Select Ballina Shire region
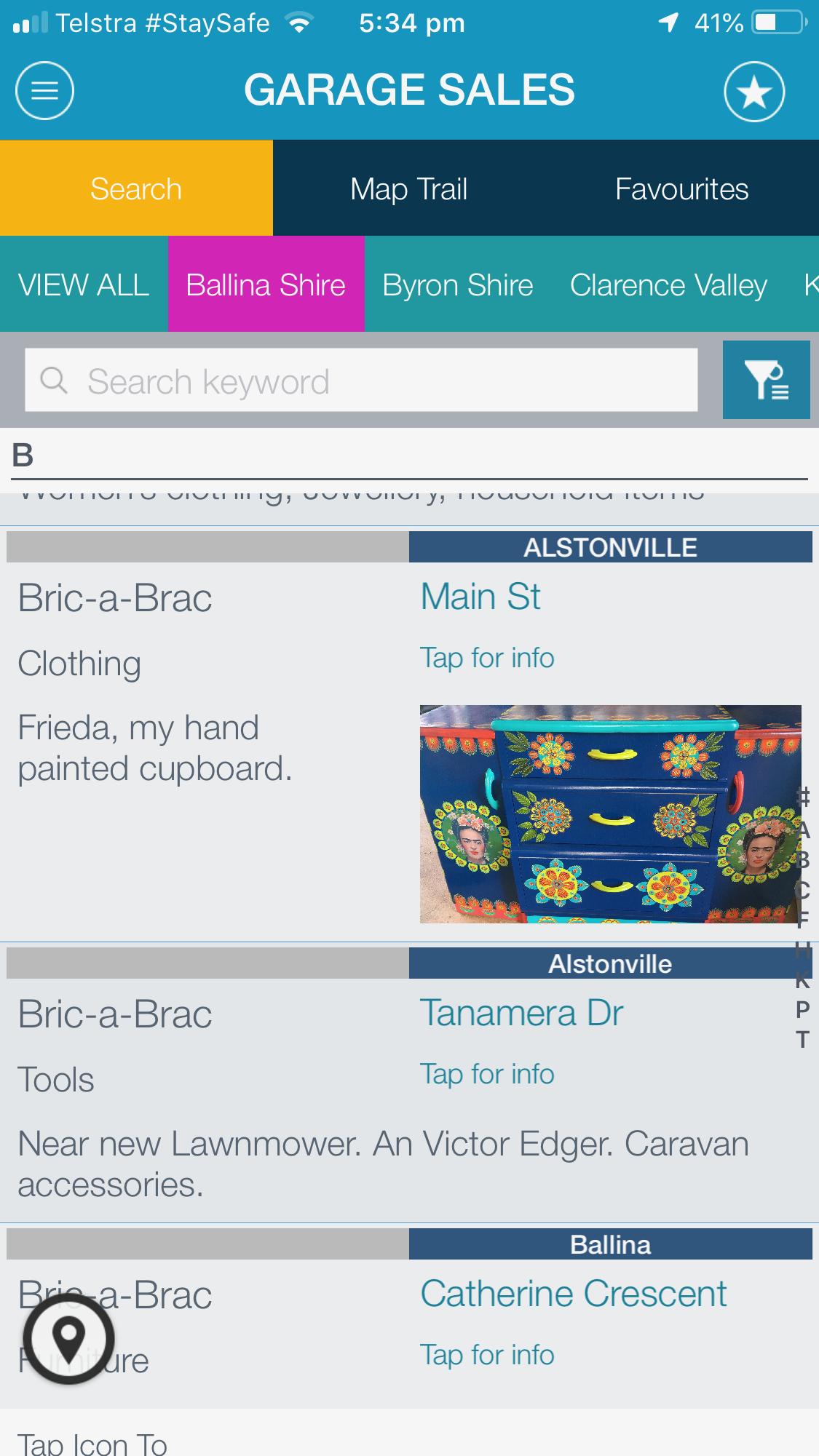This screenshot has height=1456, width=819. pos(266,285)
